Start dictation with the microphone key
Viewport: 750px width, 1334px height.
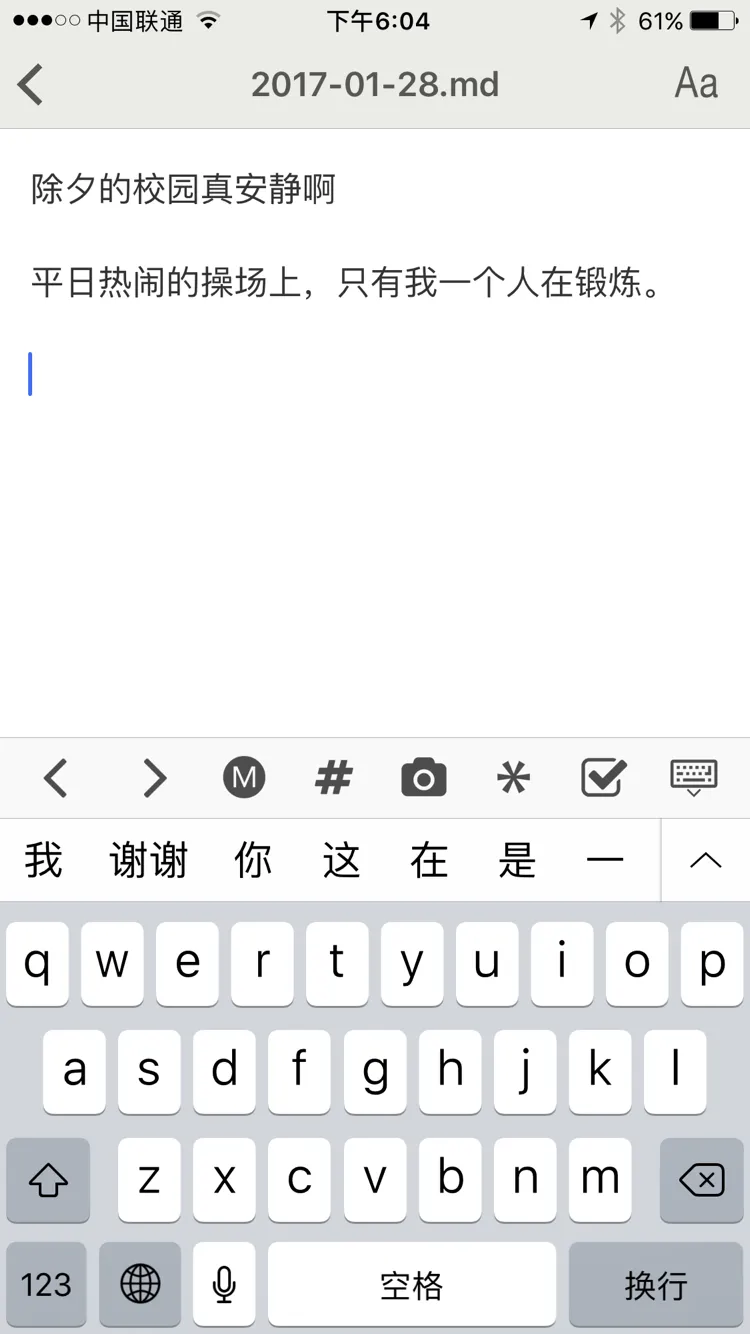(225, 1284)
